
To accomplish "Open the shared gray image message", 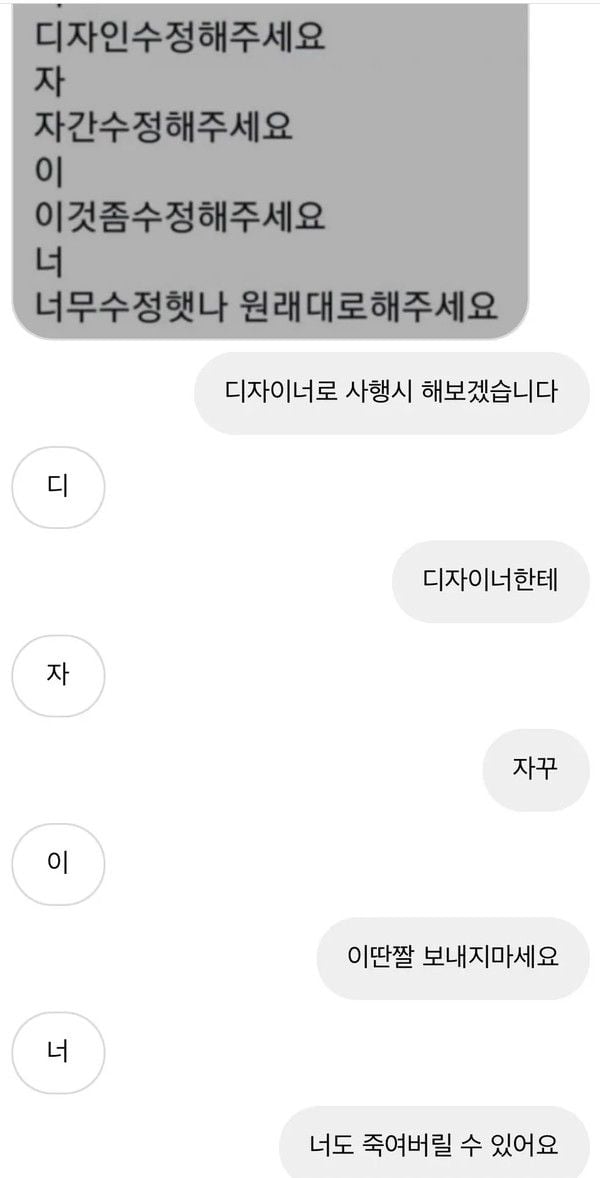I will click(268, 170).
